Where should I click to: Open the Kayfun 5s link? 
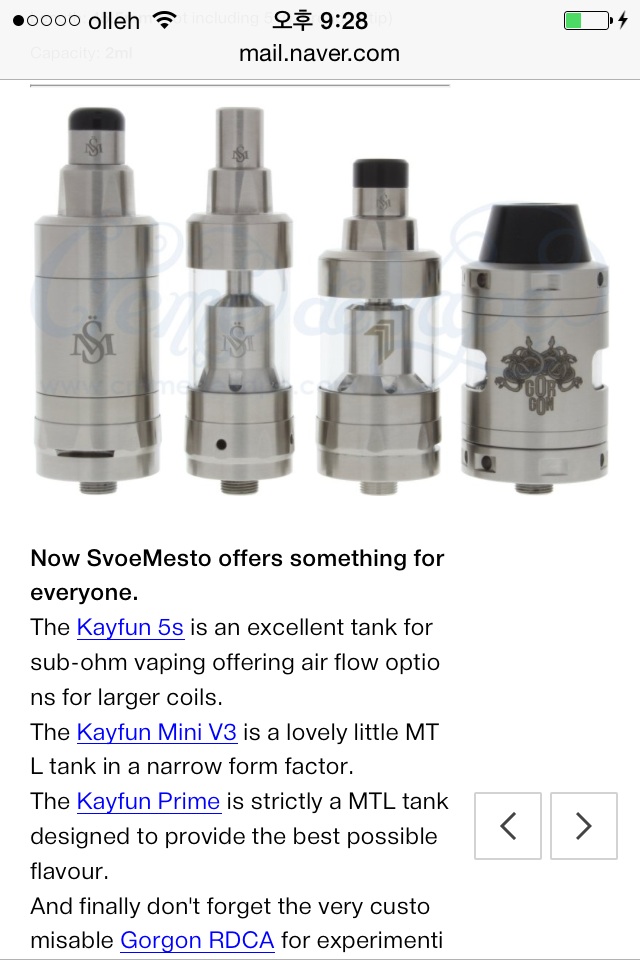pyautogui.click(x=130, y=629)
